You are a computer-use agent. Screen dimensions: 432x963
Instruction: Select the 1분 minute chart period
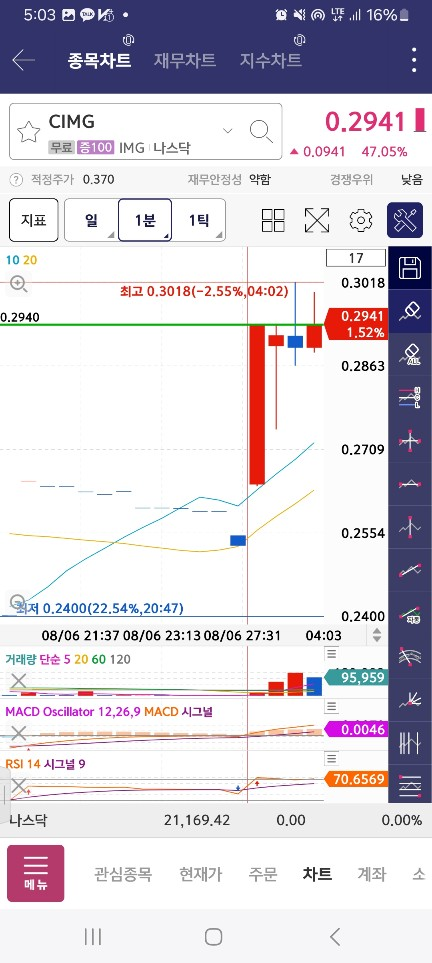144,220
